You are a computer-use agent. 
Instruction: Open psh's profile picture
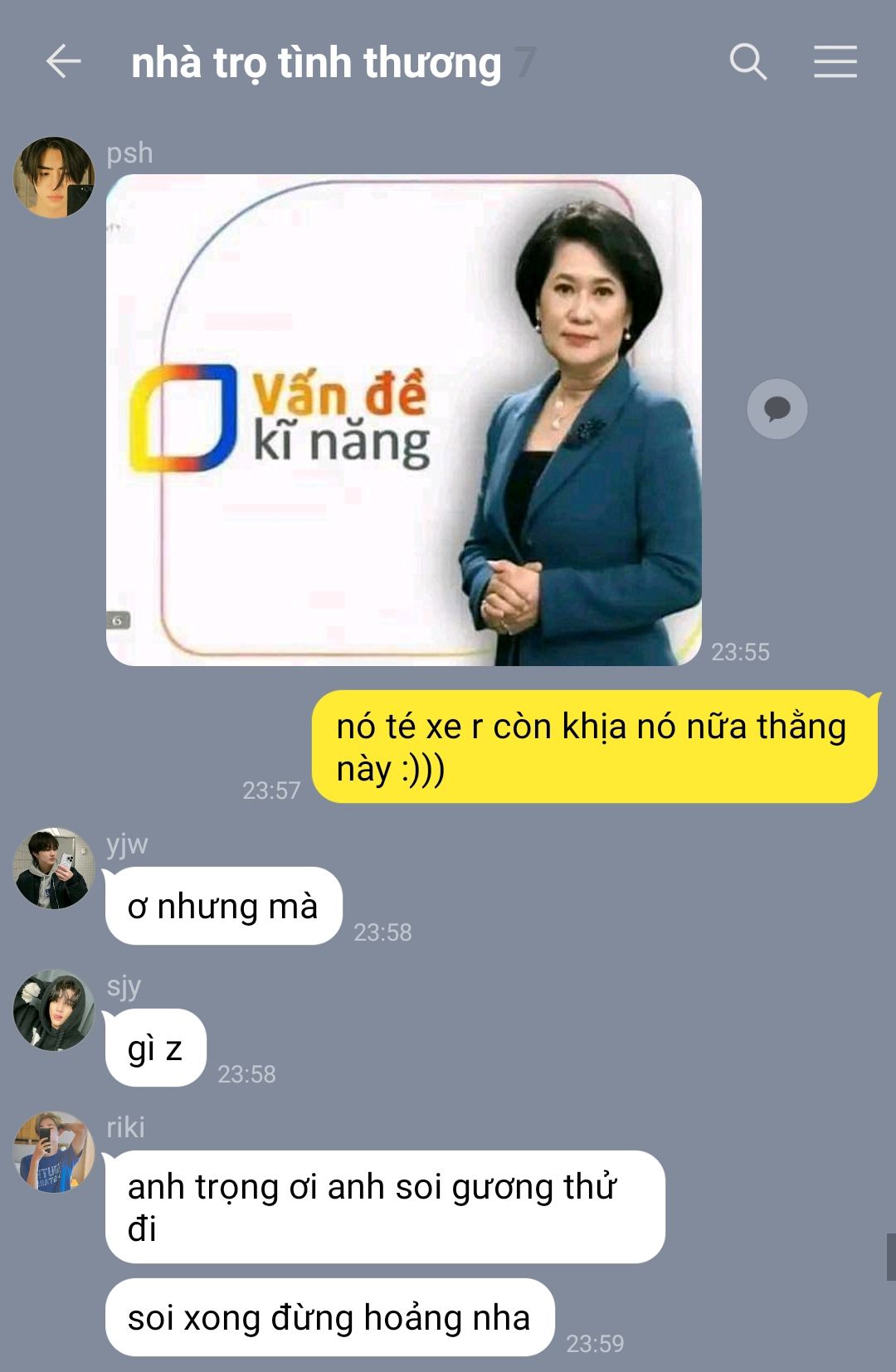(54, 178)
